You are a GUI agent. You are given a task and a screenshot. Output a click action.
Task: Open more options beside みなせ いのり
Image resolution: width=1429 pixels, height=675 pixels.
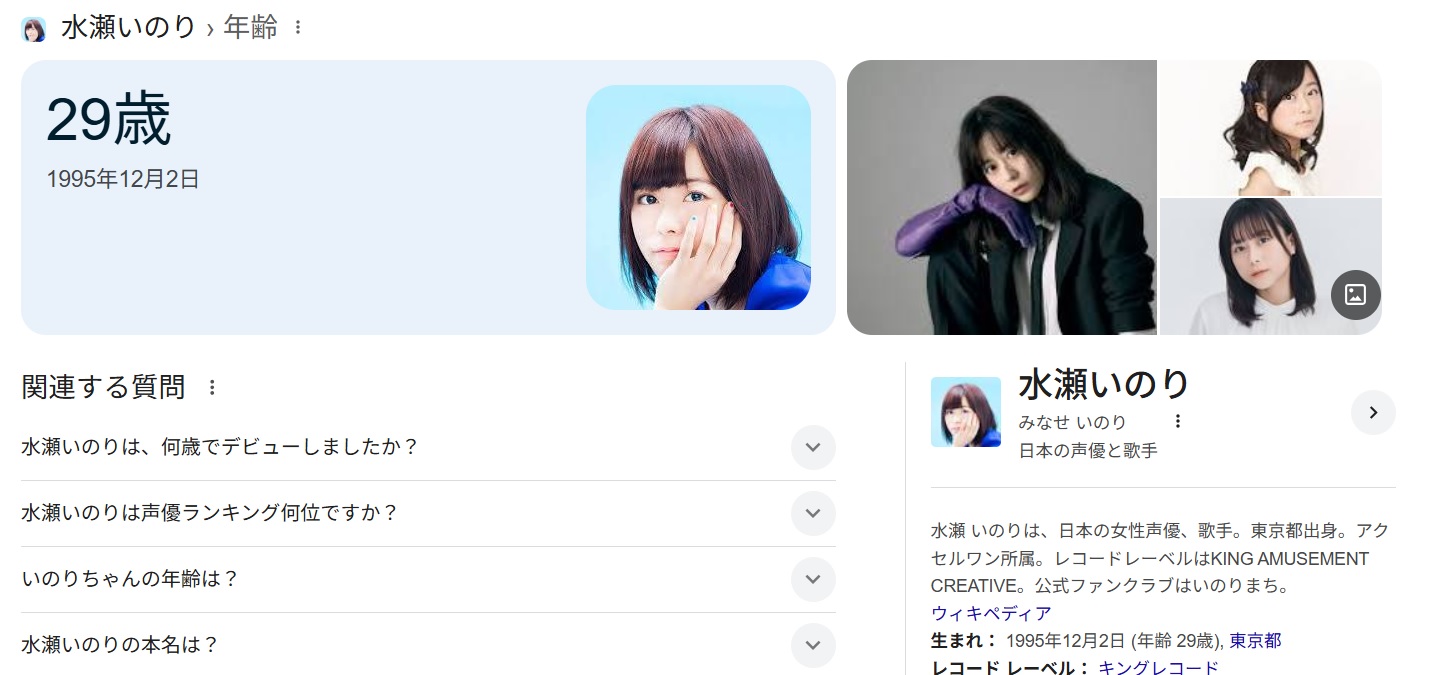[x=1178, y=421]
